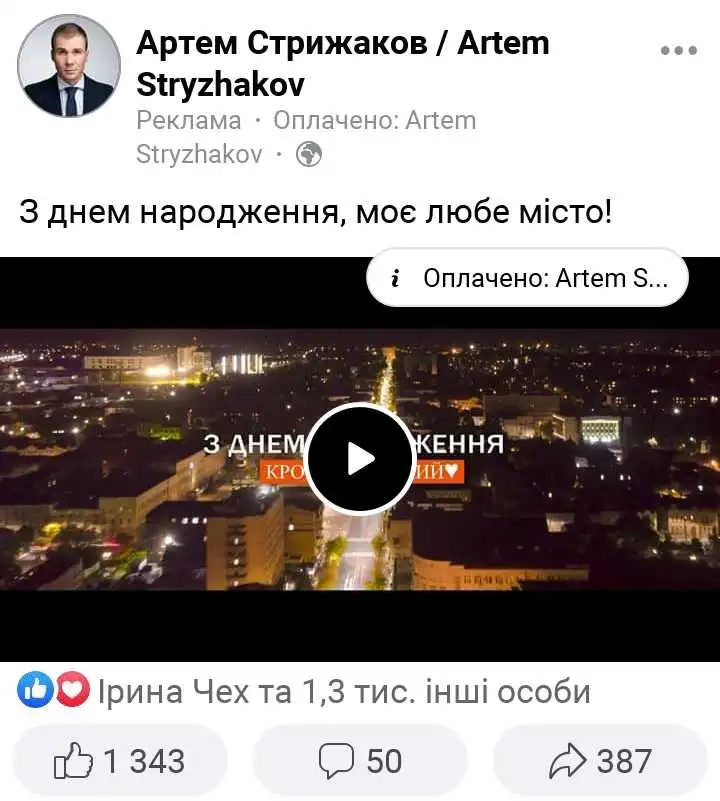
Task: Open the Артем Стрижаков page name link
Action: pos(342,62)
